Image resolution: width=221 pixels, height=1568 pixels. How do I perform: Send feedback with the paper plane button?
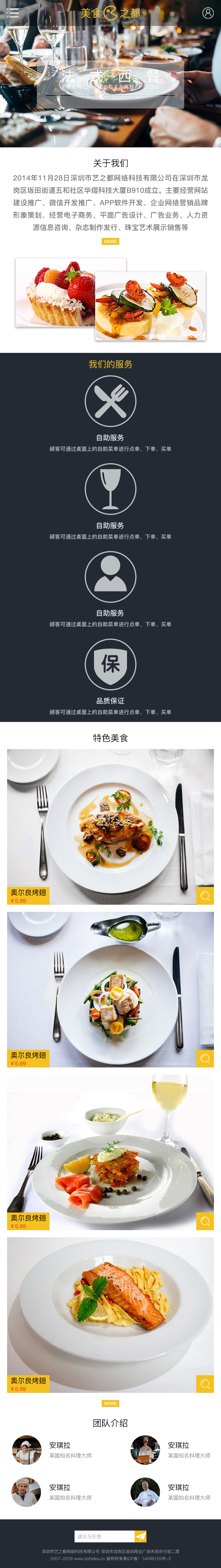click(x=140, y=1536)
